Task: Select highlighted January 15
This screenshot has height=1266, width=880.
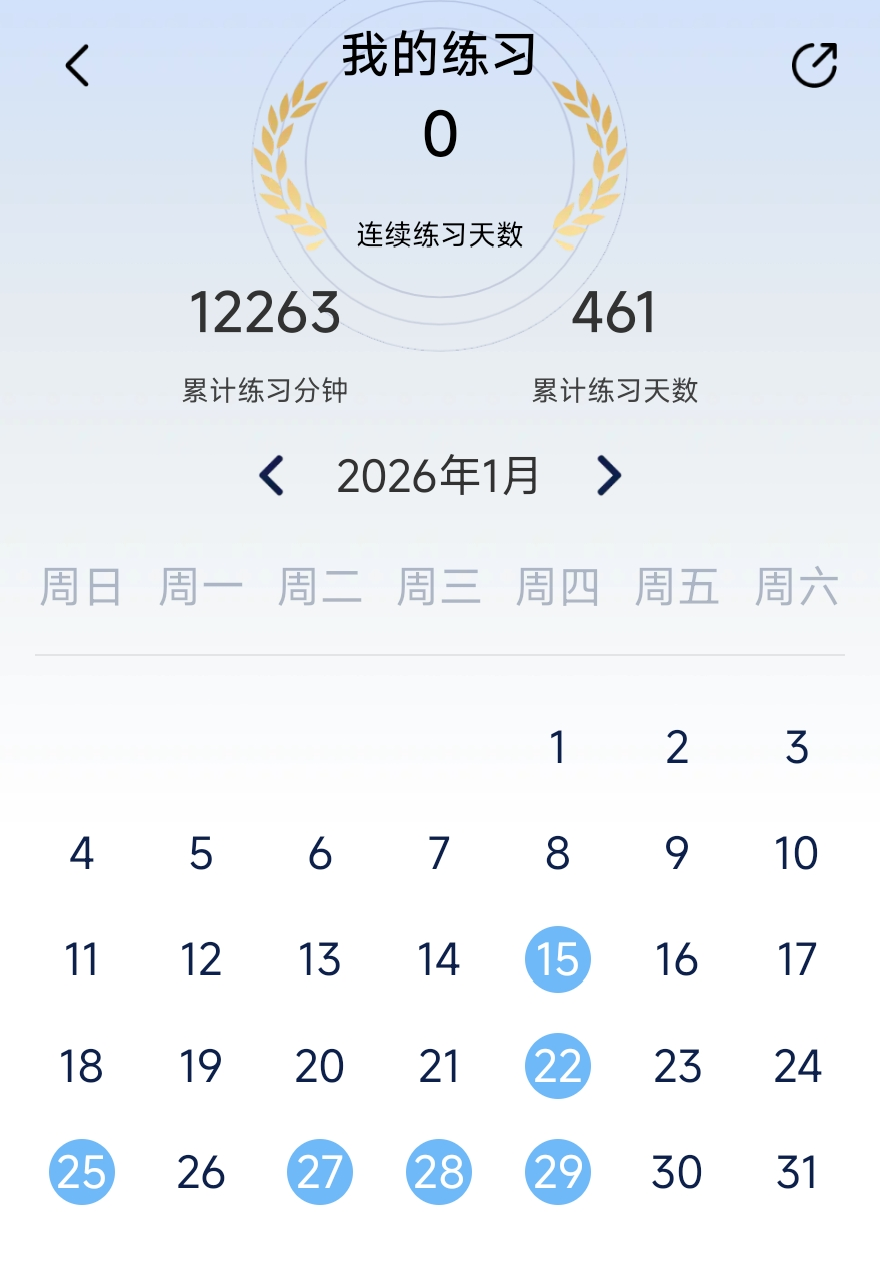Action: (558, 960)
